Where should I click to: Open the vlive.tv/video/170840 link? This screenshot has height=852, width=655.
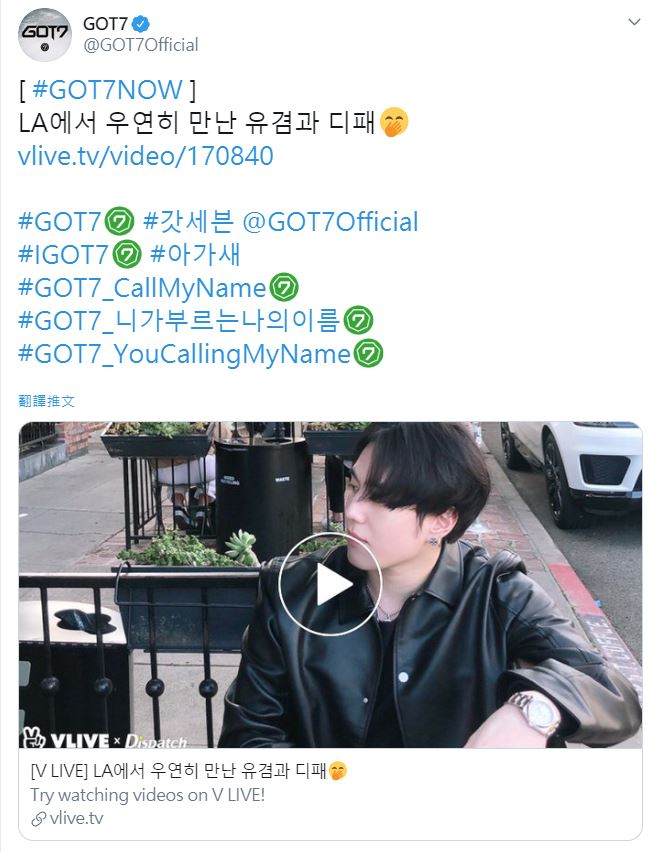click(146, 156)
